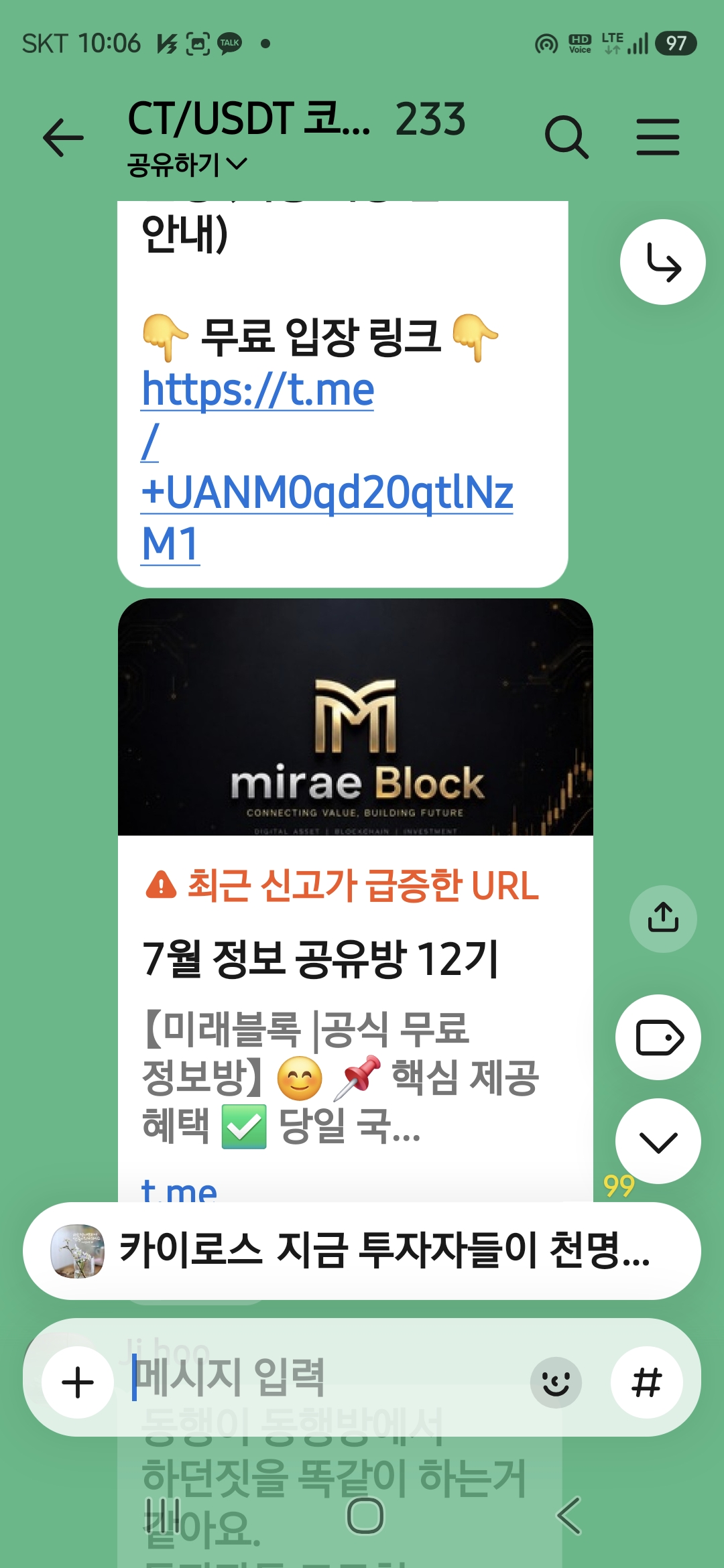The height and width of the screenshot is (1568, 724).
Task: Share the link preview card
Action: (663, 919)
